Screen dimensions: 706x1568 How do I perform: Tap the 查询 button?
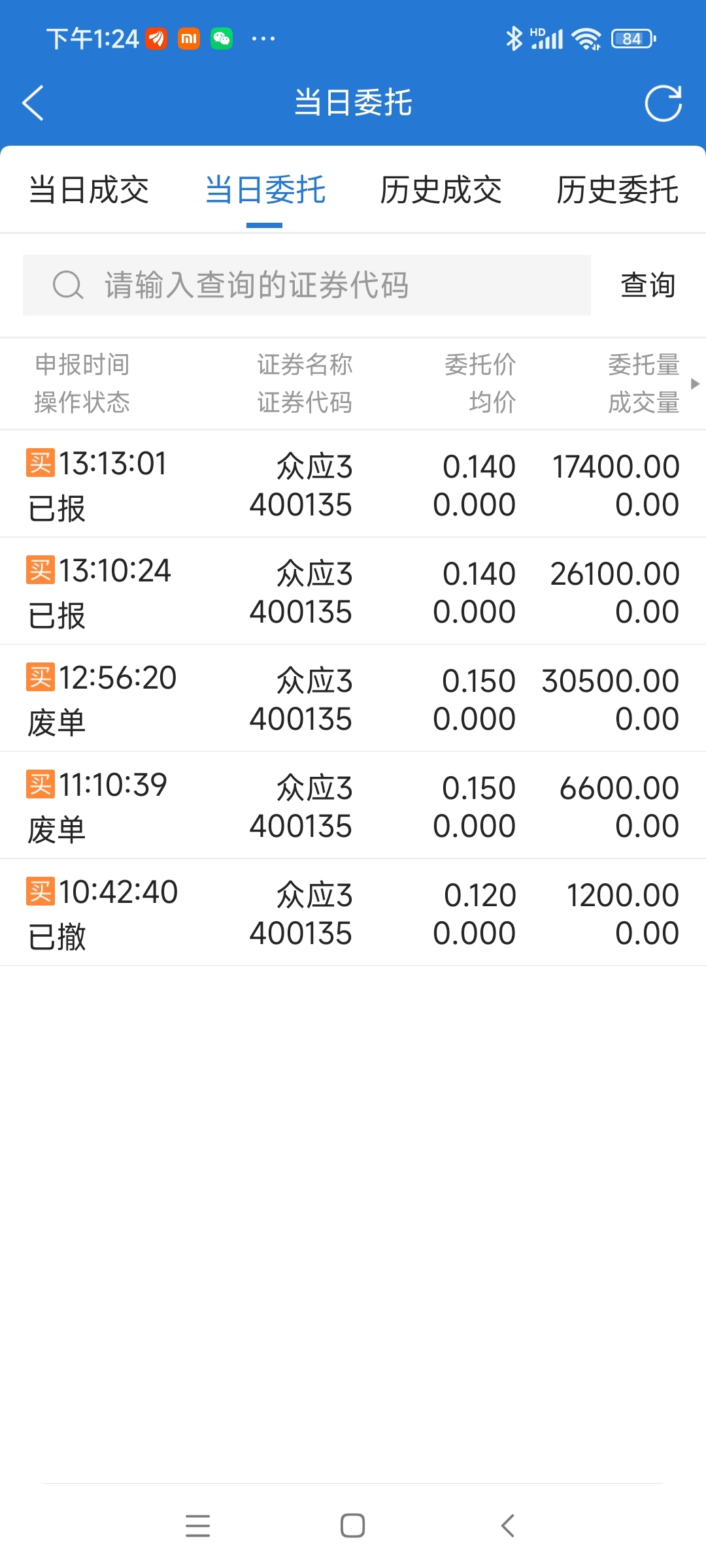(x=647, y=286)
